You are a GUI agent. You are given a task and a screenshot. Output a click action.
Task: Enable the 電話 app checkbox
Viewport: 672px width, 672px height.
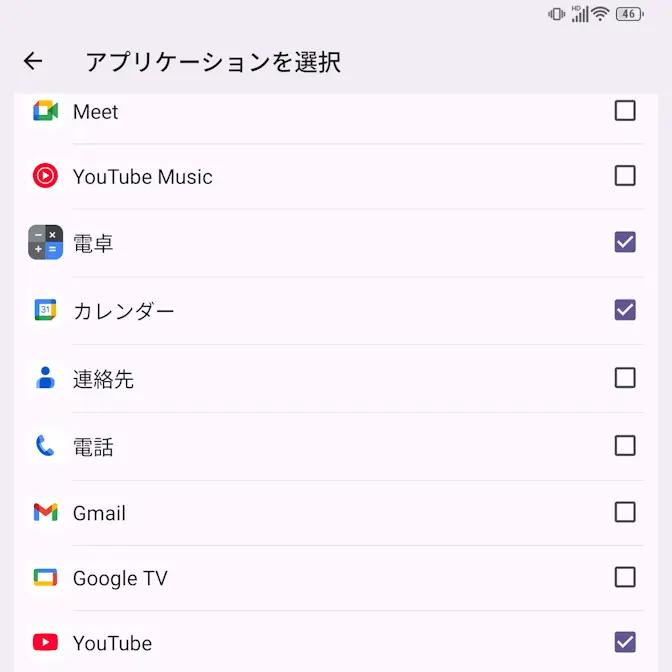625,446
